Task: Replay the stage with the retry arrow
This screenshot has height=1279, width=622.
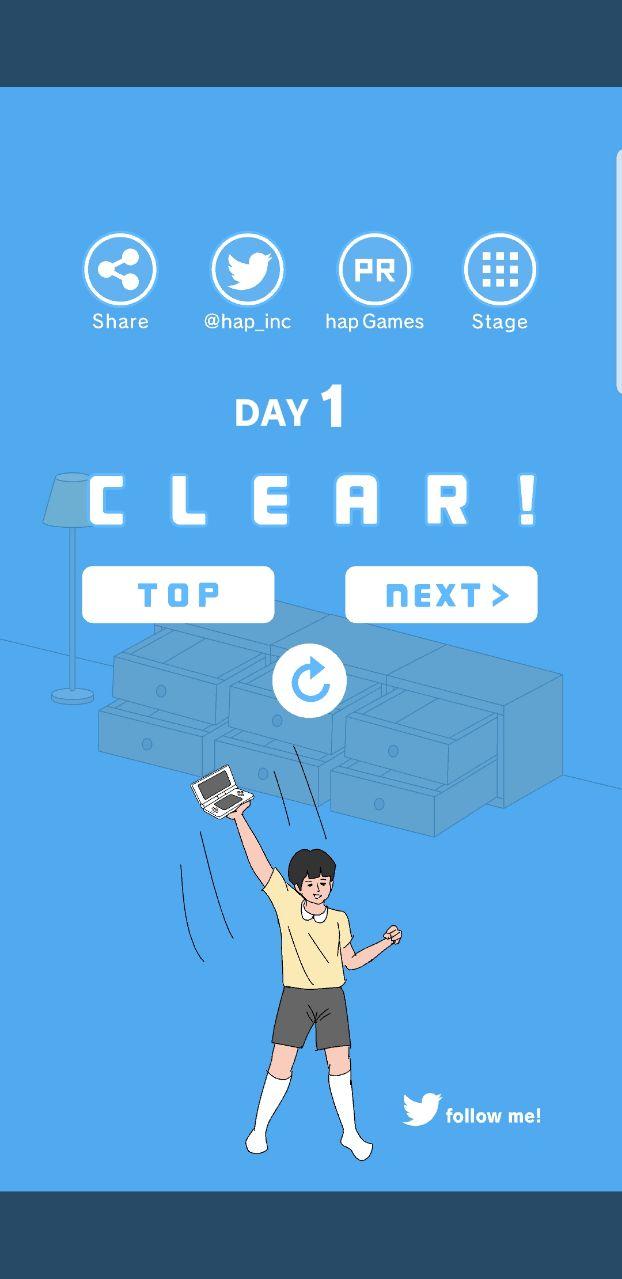Action: [310, 681]
